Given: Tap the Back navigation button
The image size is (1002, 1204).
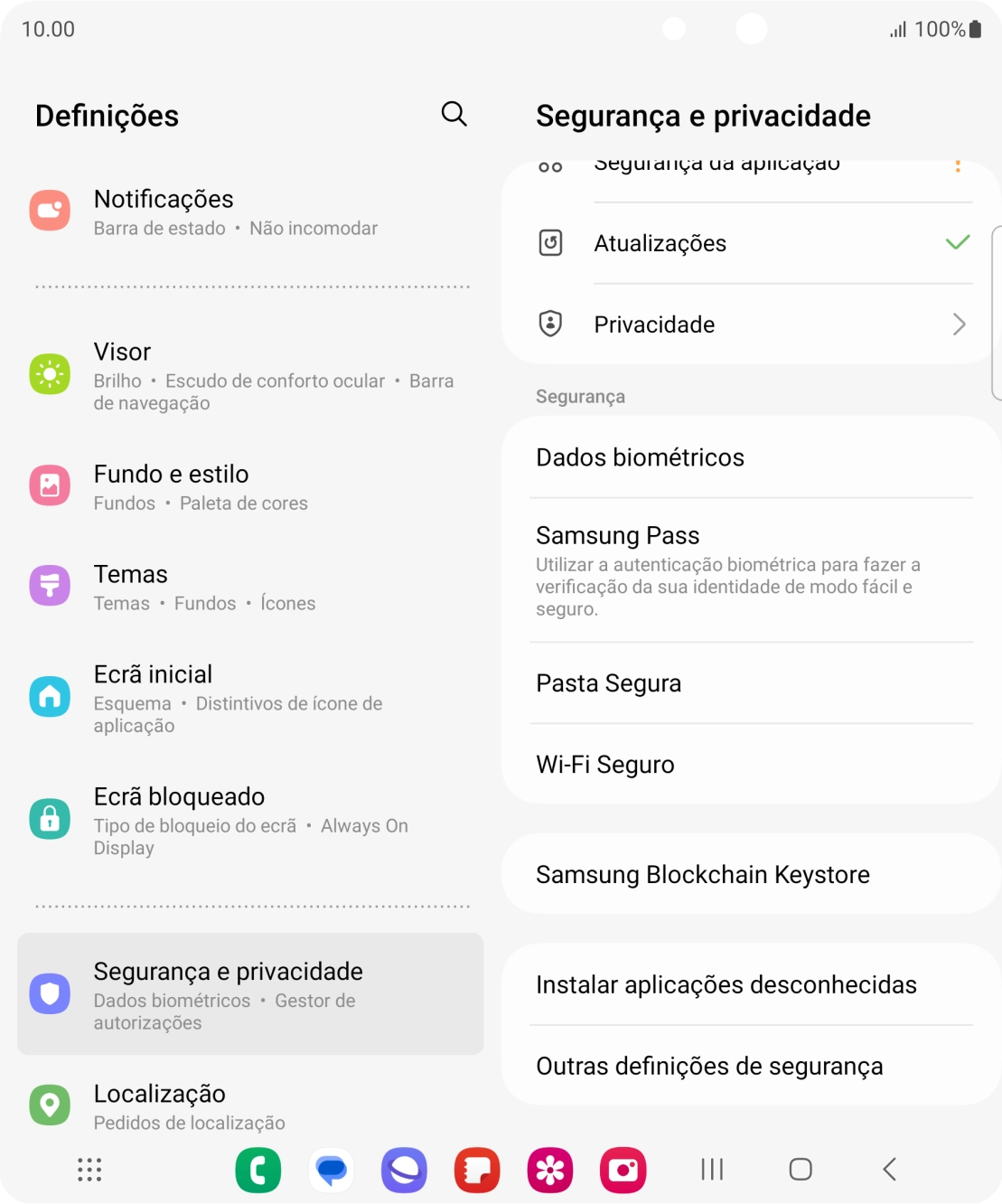Looking at the screenshot, I should [888, 1170].
